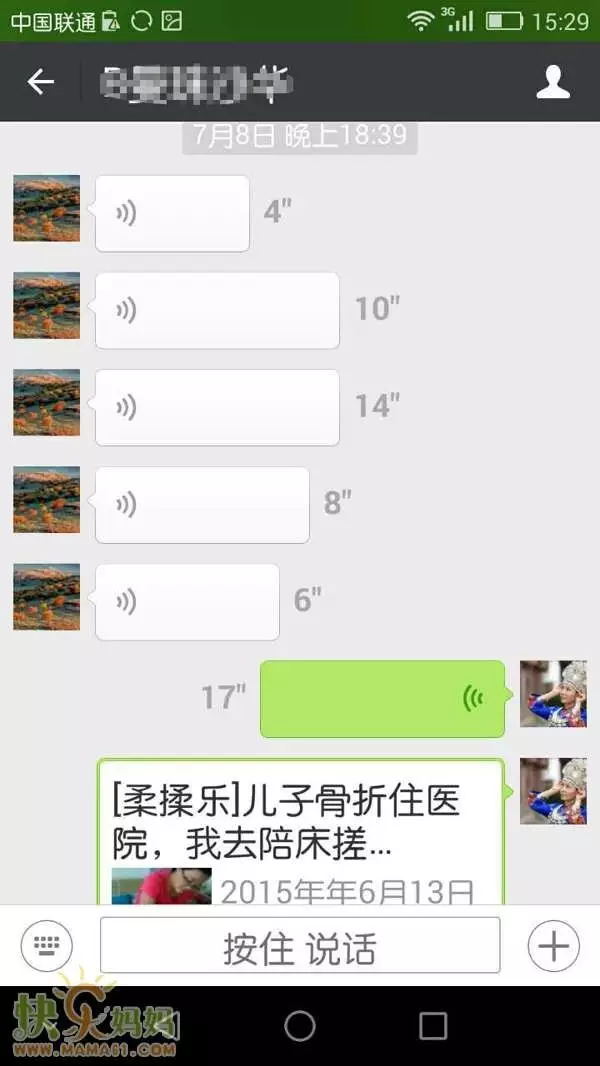
Task: Play the green 17-second sent voice message
Action: coord(383,699)
